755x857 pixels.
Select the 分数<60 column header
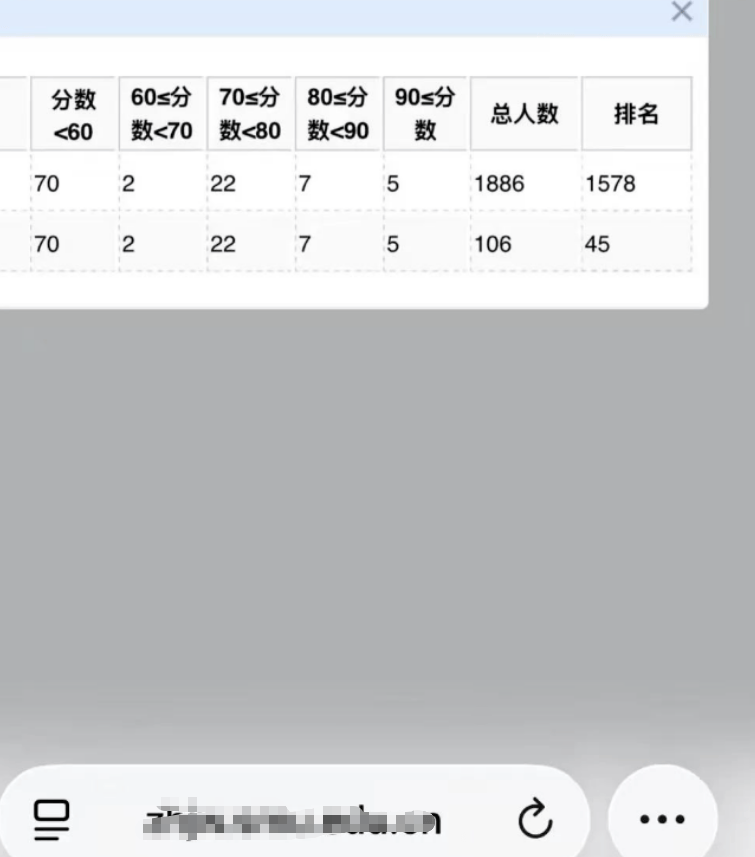[x=70, y=113]
